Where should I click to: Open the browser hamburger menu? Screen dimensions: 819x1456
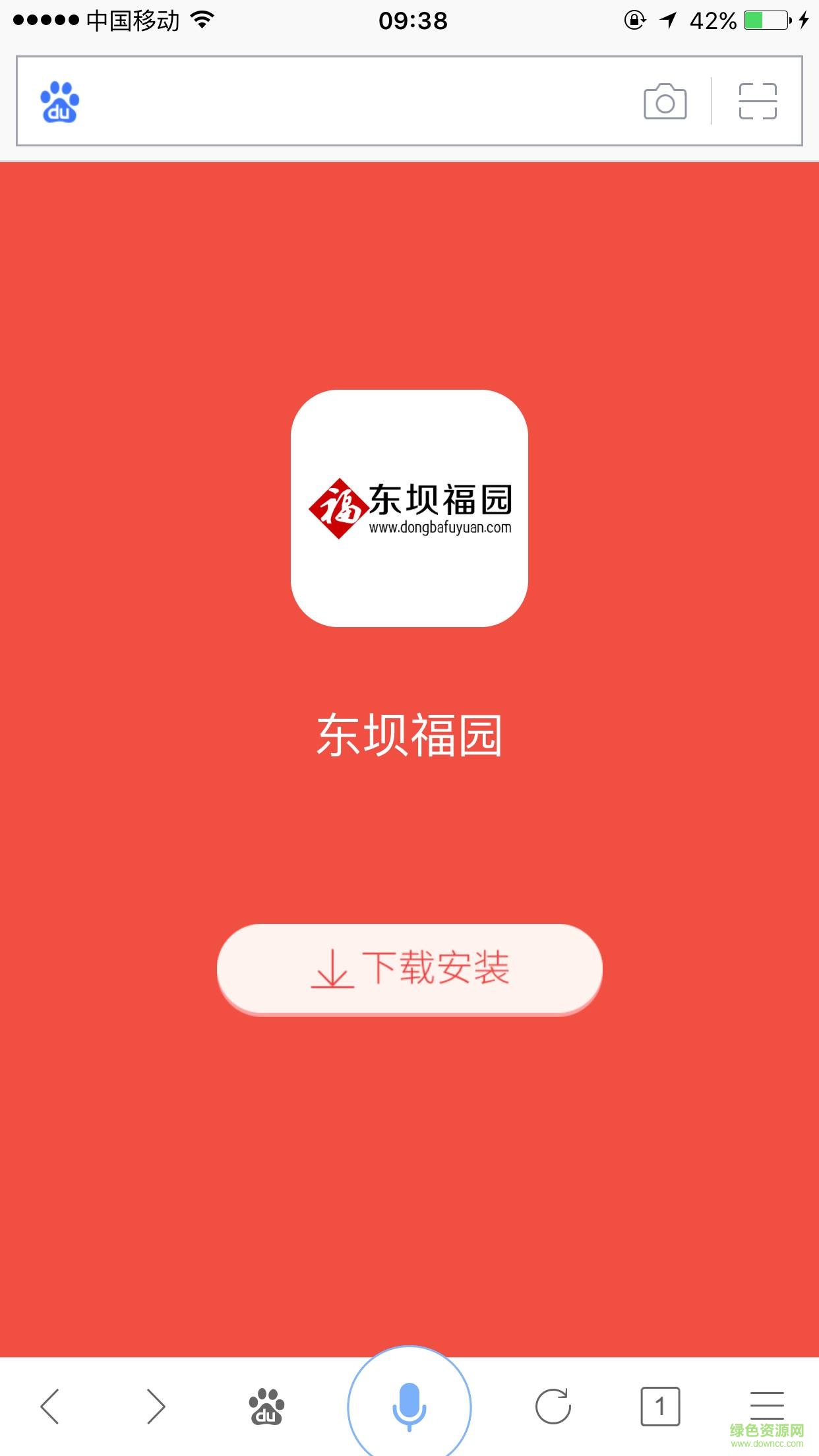click(x=766, y=1405)
